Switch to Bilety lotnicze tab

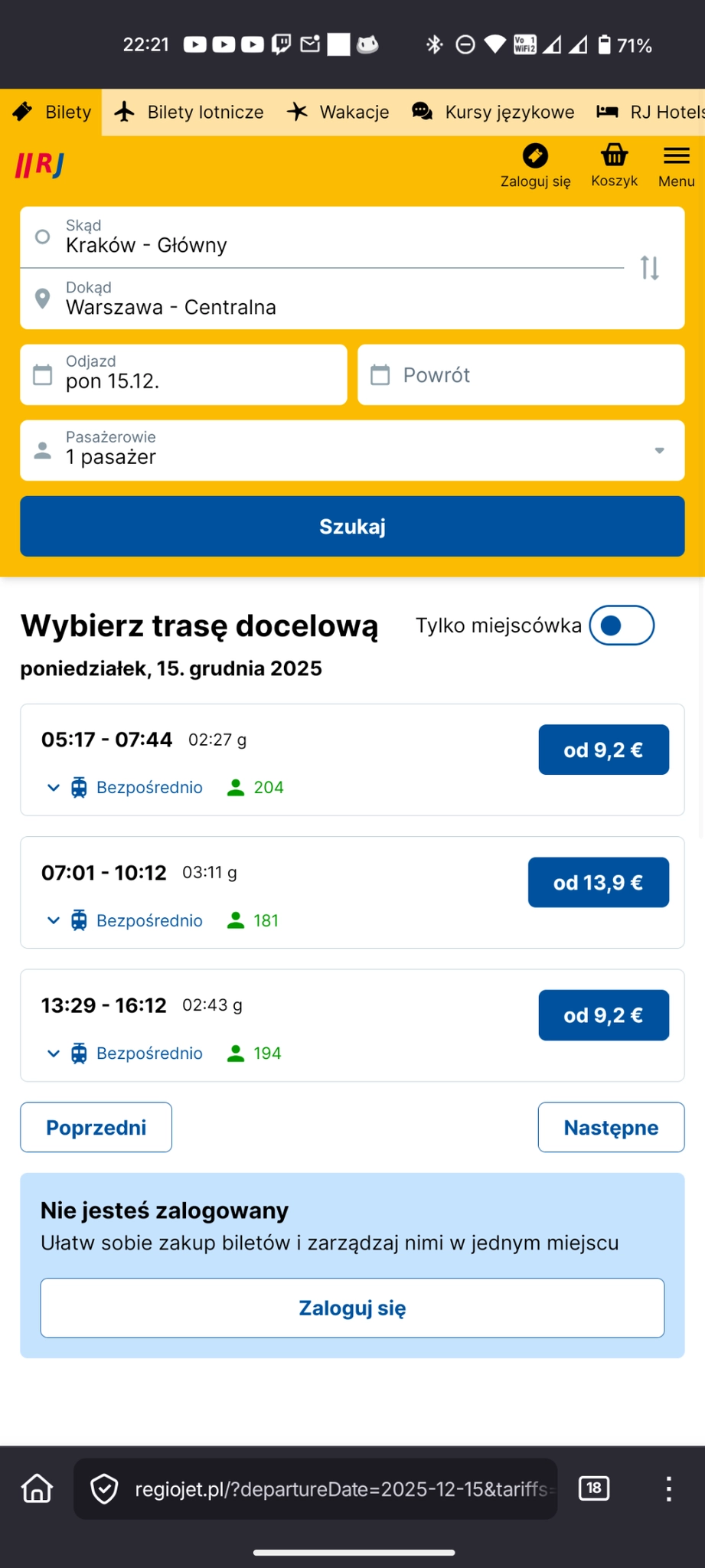(x=189, y=112)
